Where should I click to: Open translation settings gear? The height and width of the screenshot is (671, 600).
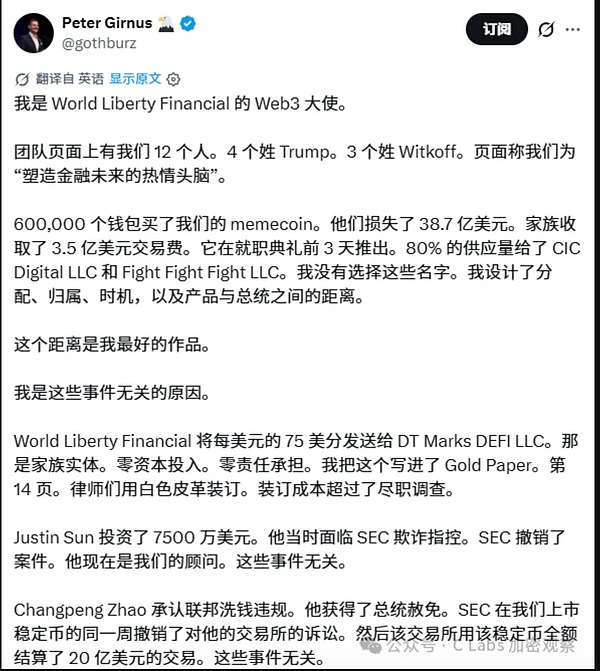[173, 78]
